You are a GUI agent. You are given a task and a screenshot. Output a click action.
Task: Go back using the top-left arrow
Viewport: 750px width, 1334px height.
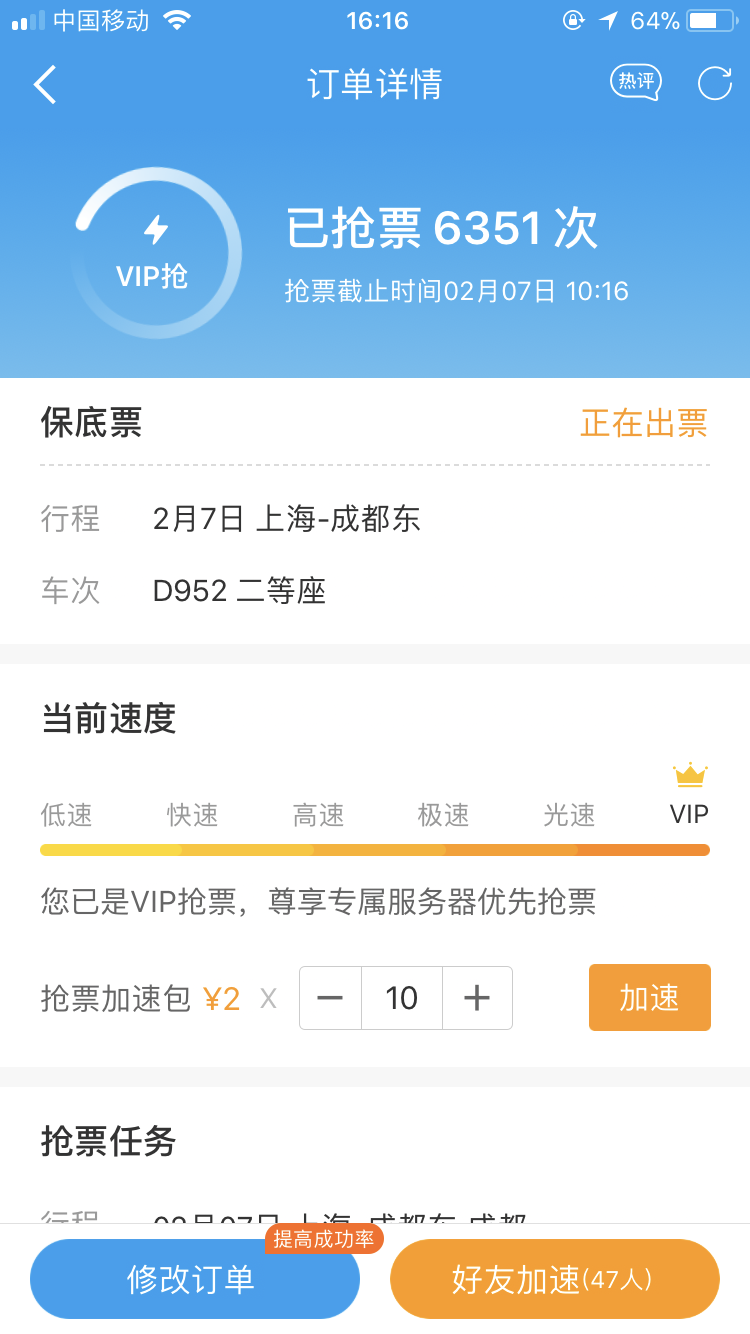pos(45,84)
